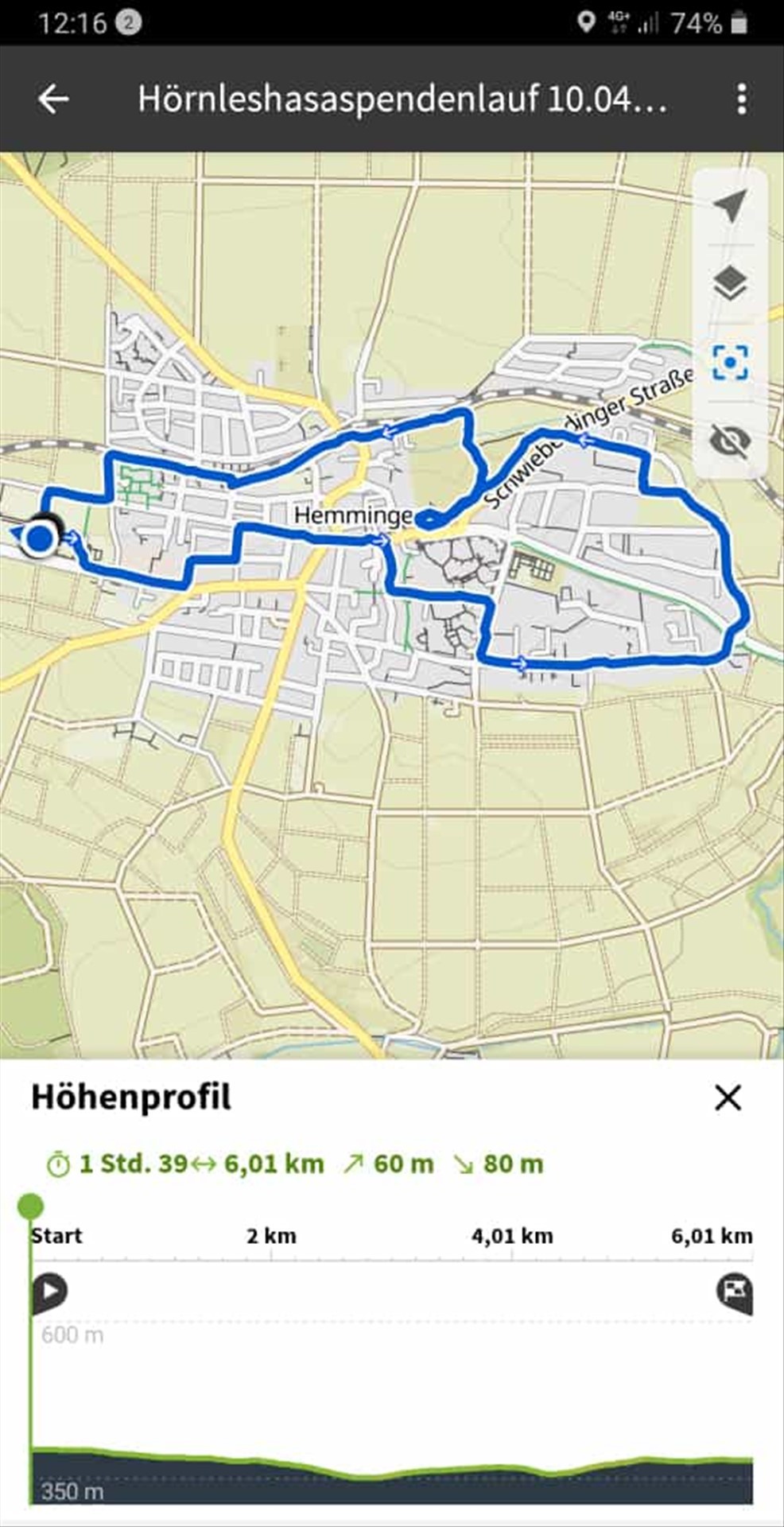Select the start play pin on the profile

[x=49, y=1291]
